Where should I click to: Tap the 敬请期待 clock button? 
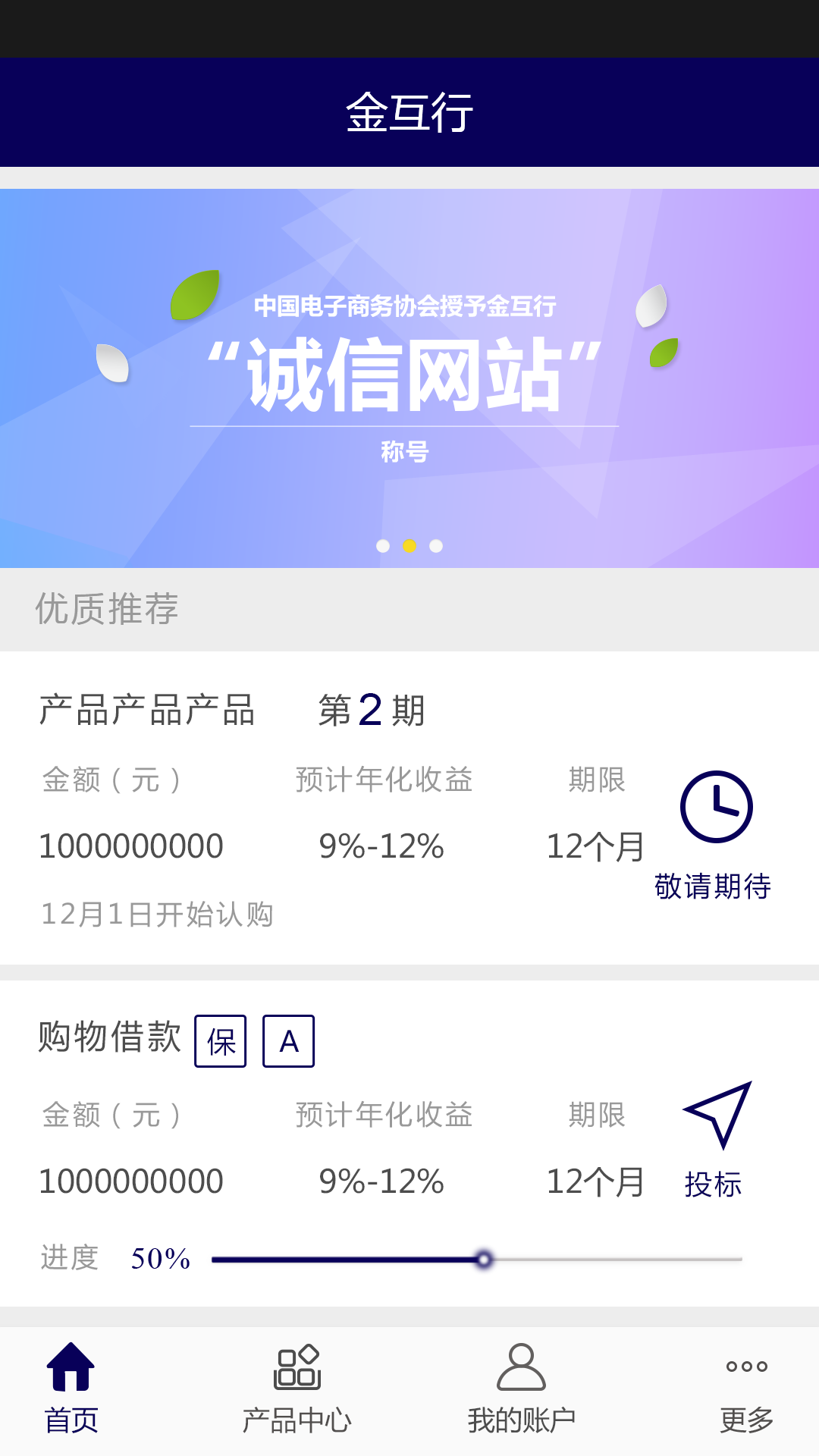[715, 833]
